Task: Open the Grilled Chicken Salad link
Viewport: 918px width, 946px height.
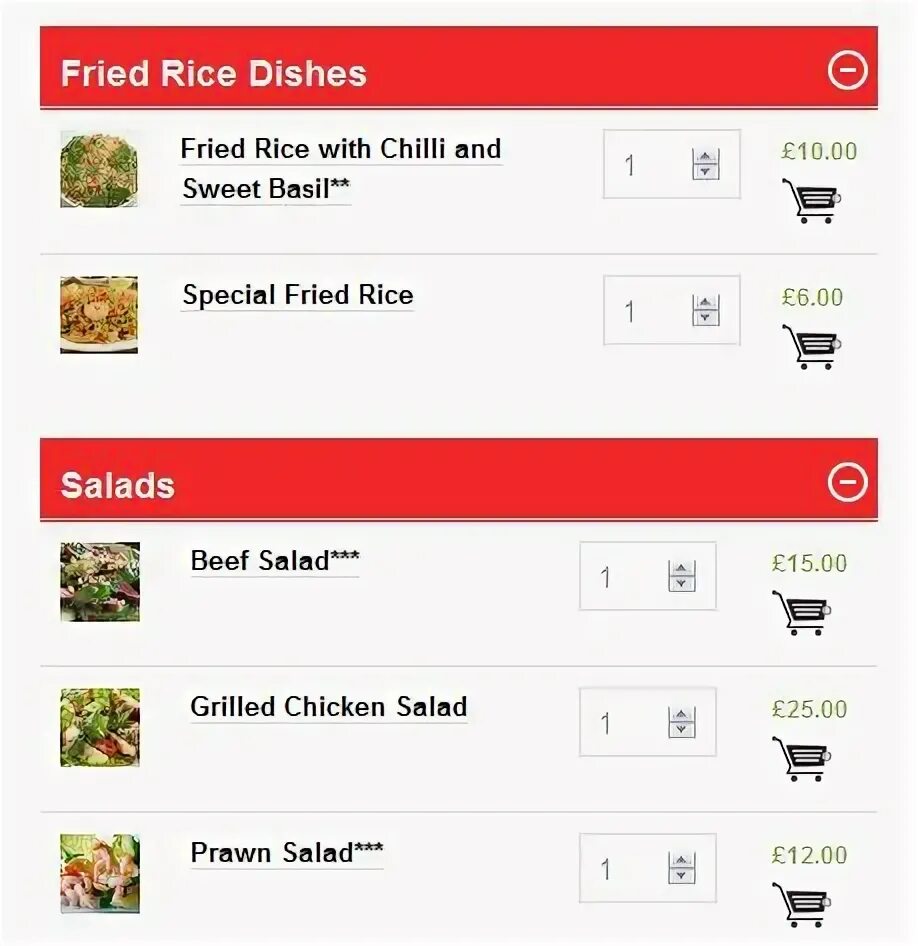Action: [328, 707]
